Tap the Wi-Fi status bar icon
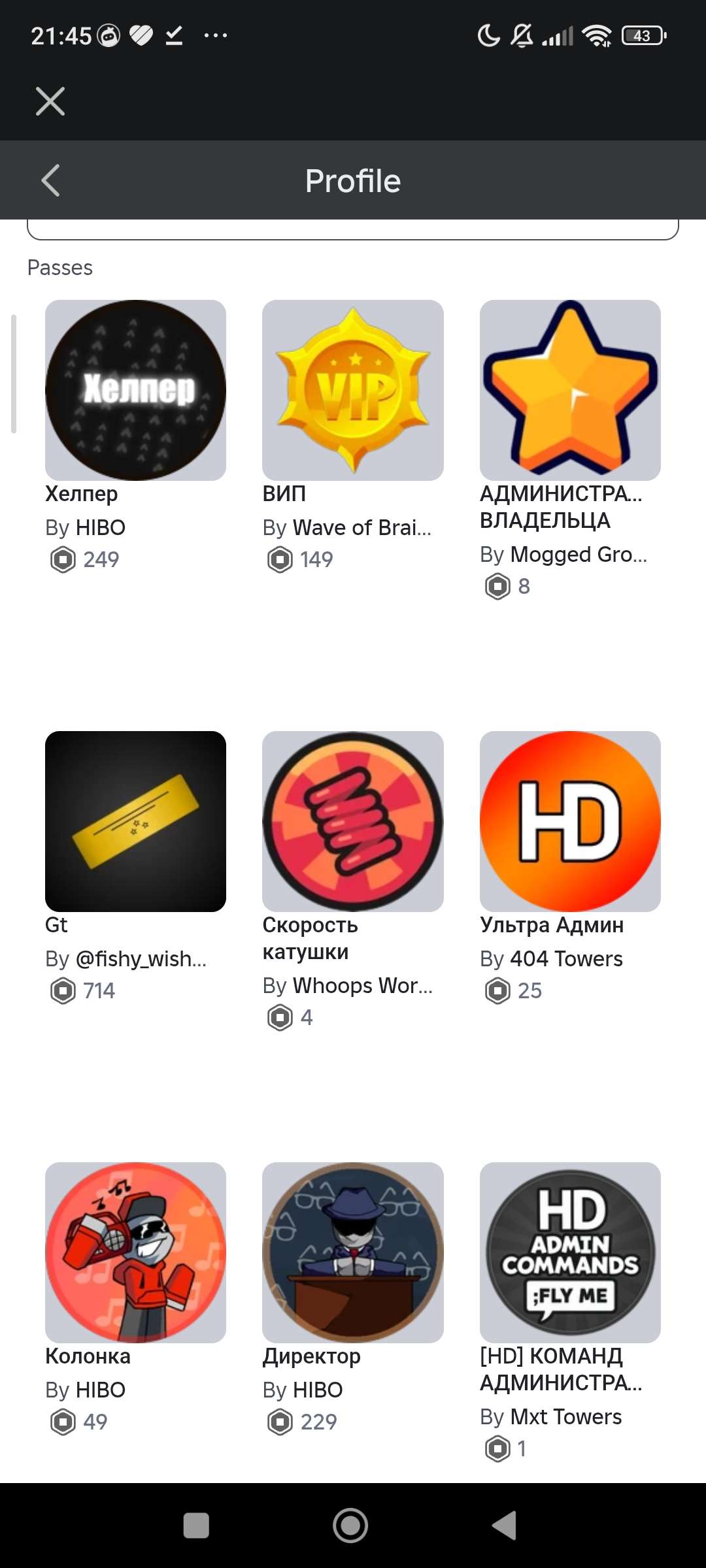The width and height of the screenshot is (706, 1568). (597, 36)
